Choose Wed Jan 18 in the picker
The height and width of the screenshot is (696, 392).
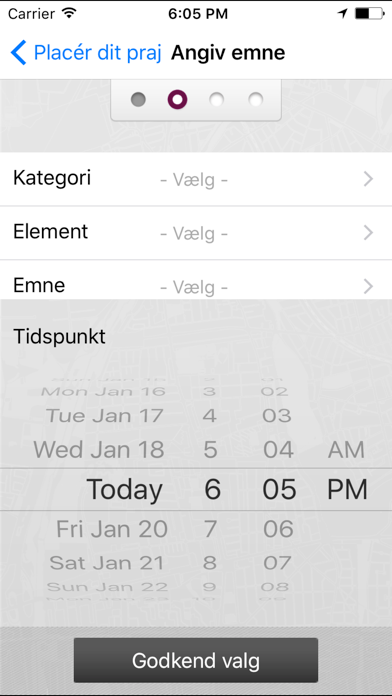pos(99,449)
